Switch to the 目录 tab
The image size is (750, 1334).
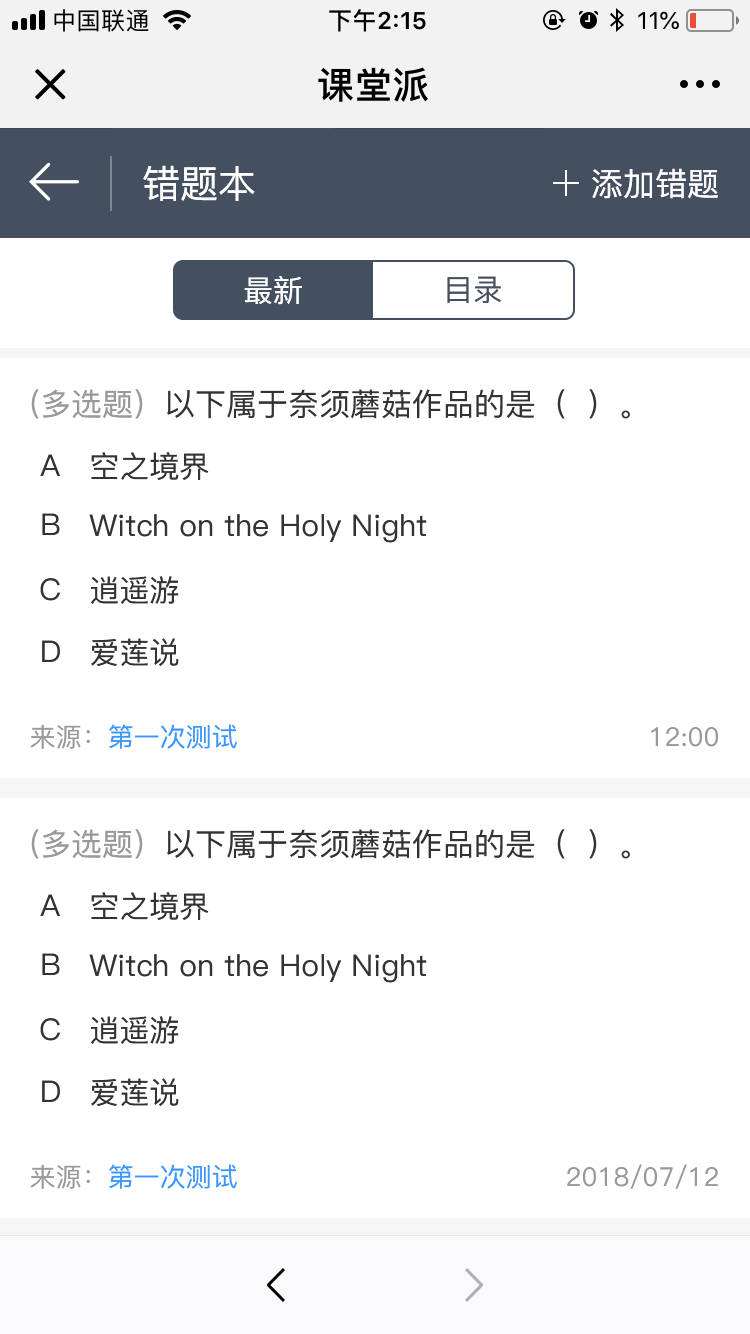pos(473,291)
